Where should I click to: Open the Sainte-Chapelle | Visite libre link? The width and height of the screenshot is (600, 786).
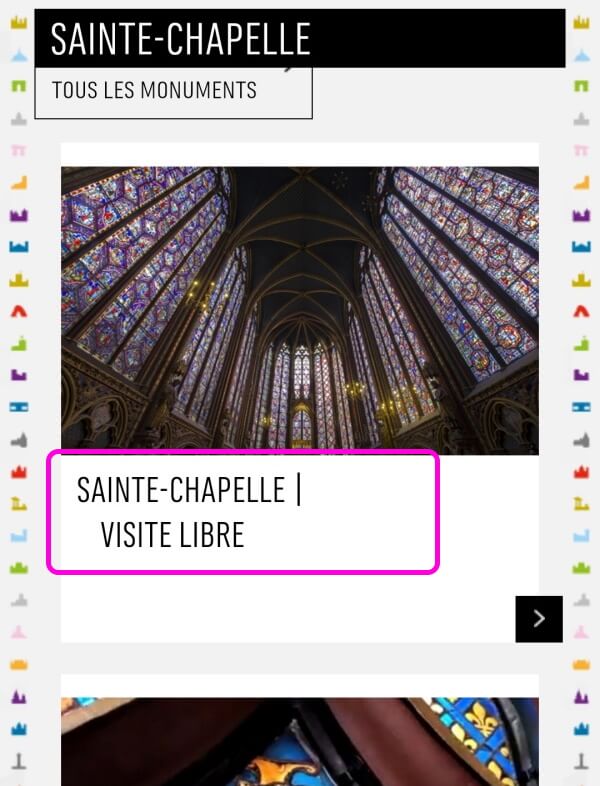click(190, 512)
